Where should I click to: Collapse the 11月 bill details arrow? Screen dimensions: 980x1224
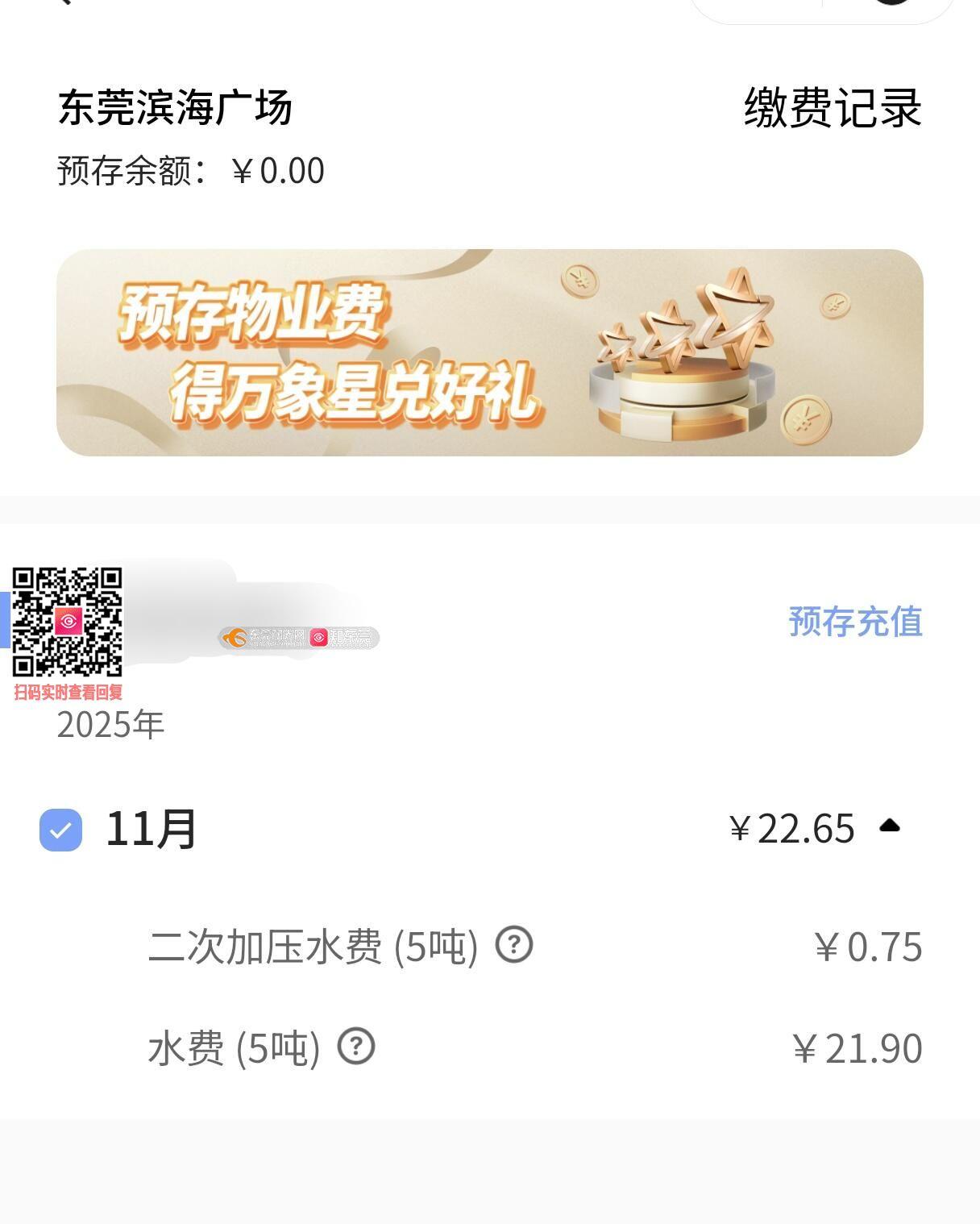click(x=890, y=826)
